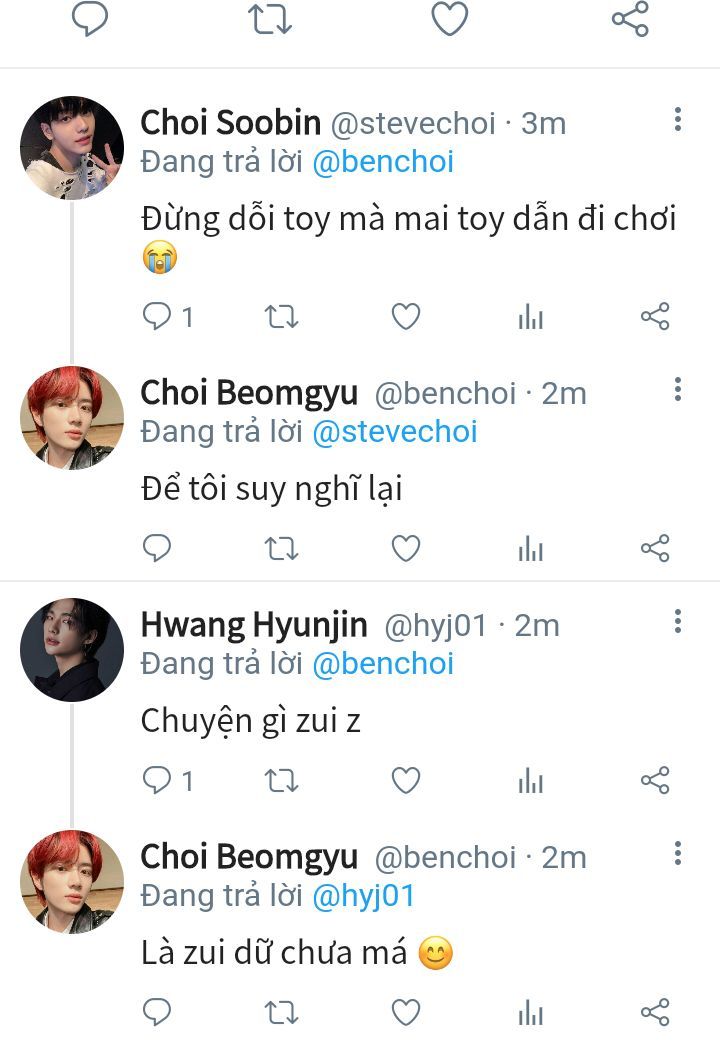This screenshot has width=720, height=1044.
Task: Retweet Choi Soobin's reply
Action: 281,317
